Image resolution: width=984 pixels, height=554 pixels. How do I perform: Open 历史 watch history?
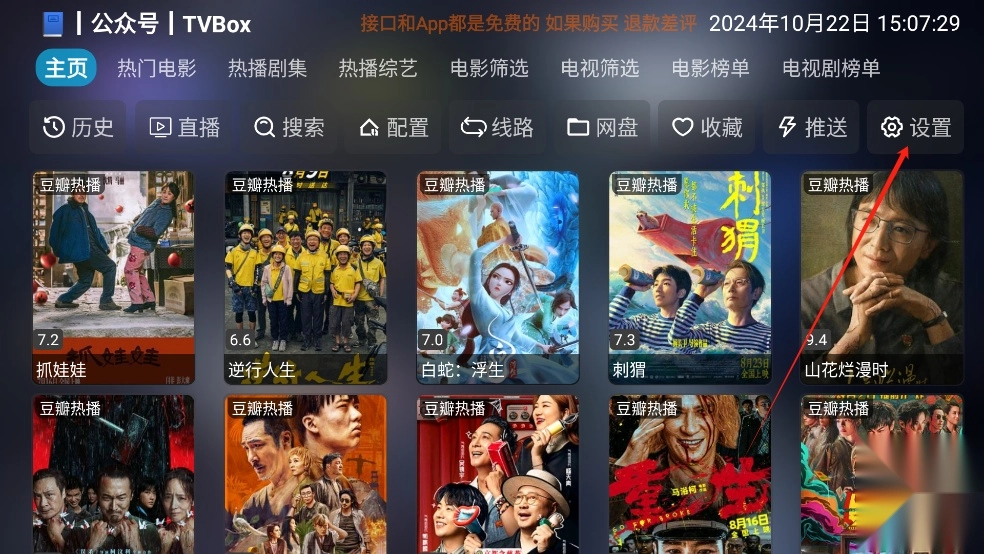[78, 127]
